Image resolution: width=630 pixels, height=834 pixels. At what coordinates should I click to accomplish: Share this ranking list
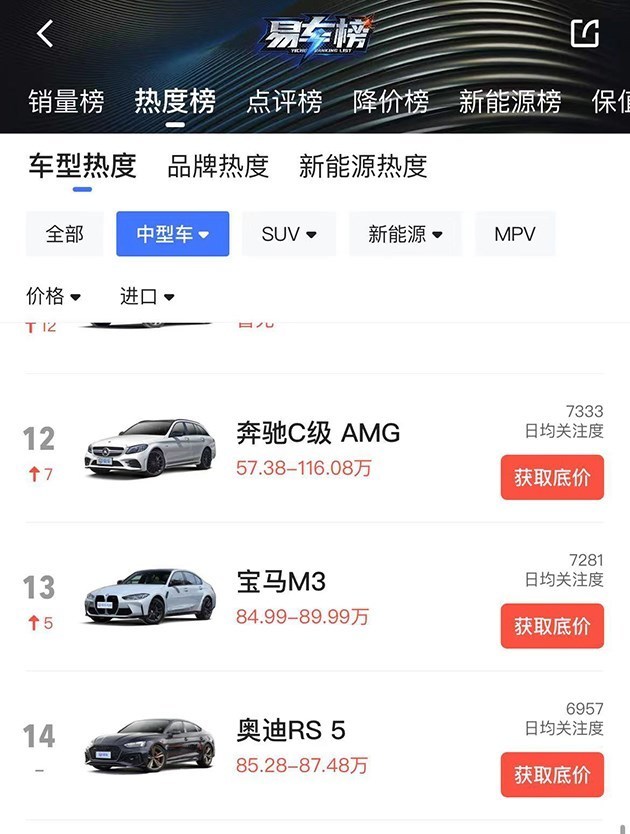pyautogui.click(x=584, y=33)
